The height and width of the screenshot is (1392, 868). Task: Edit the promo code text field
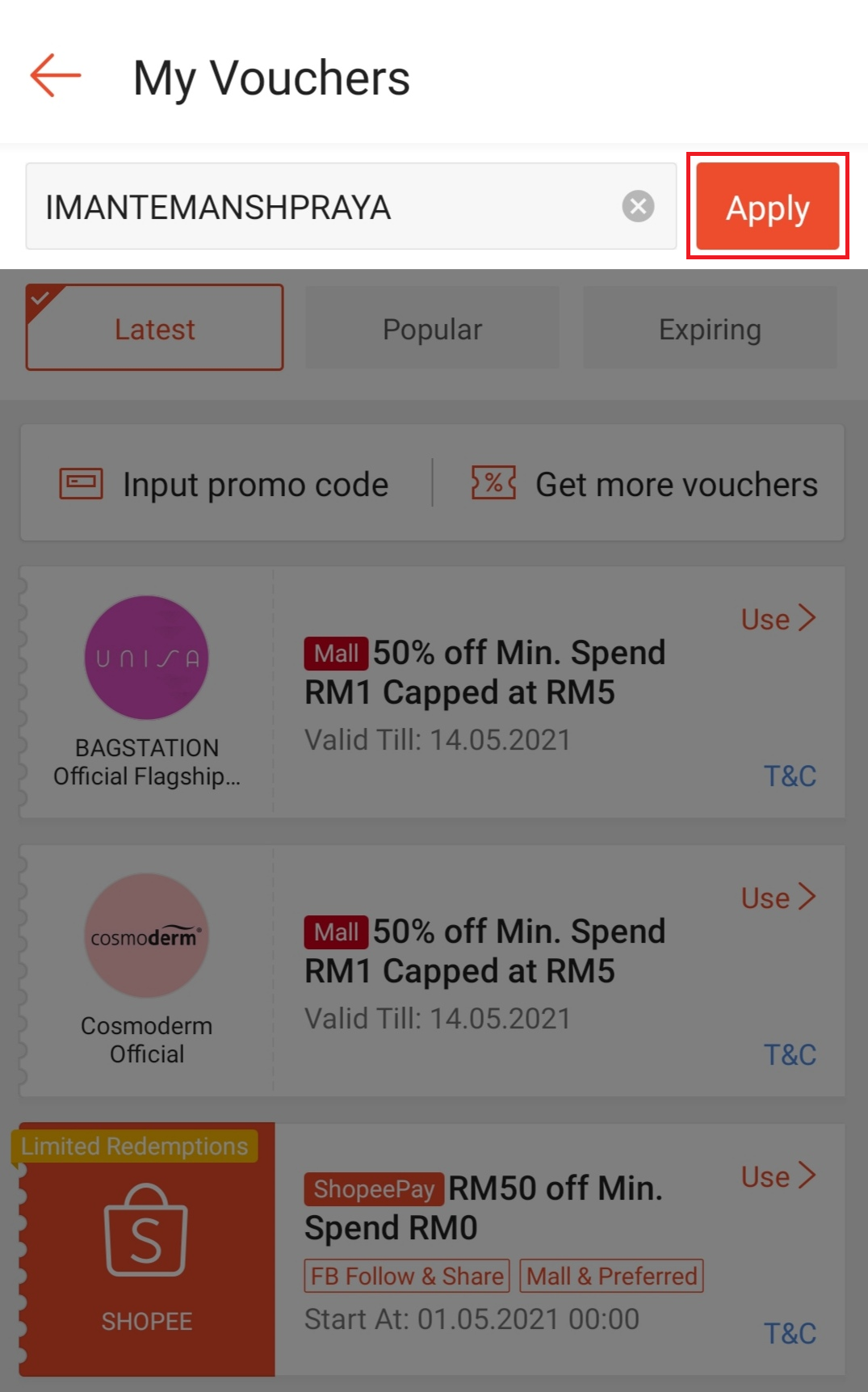coord(323,207)
